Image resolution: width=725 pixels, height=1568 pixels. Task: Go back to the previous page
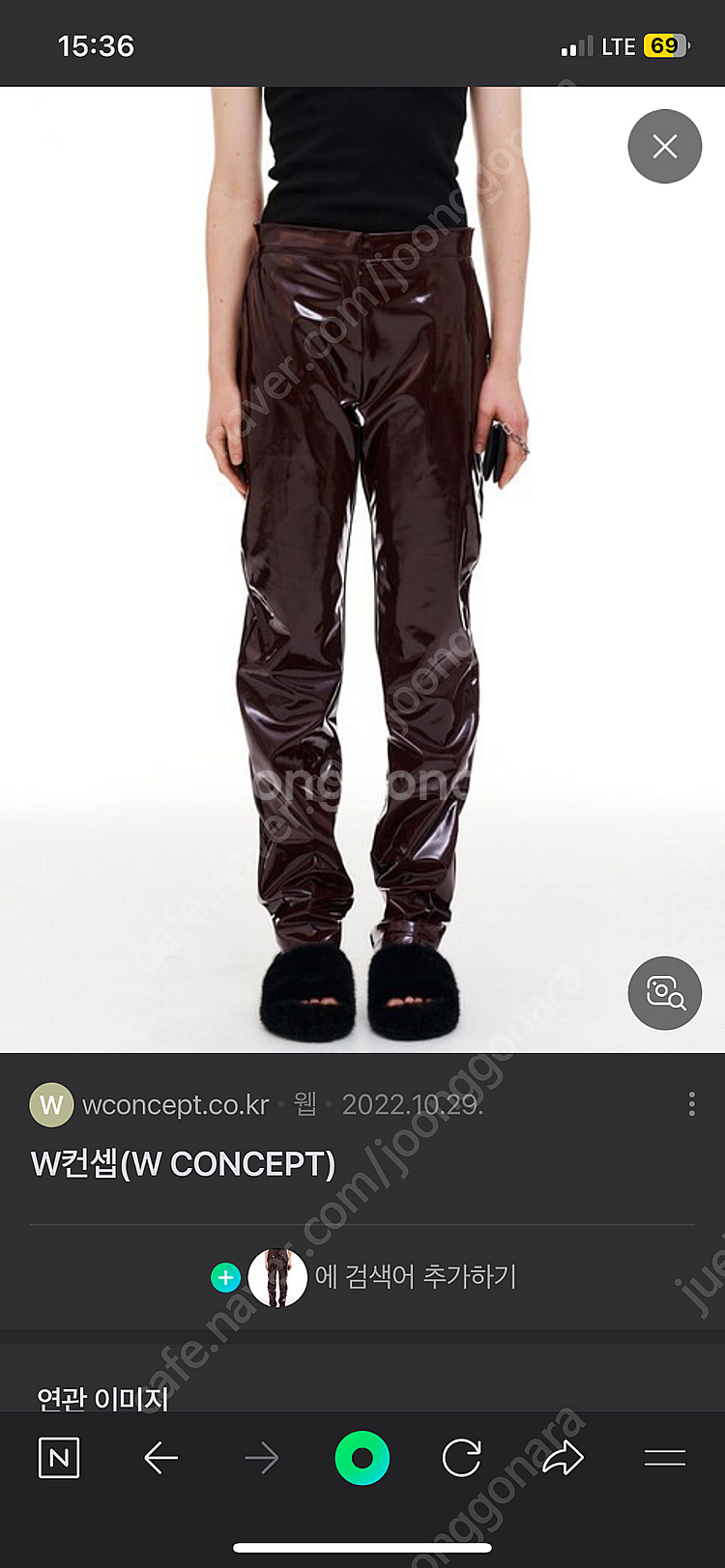point(160,1457)
